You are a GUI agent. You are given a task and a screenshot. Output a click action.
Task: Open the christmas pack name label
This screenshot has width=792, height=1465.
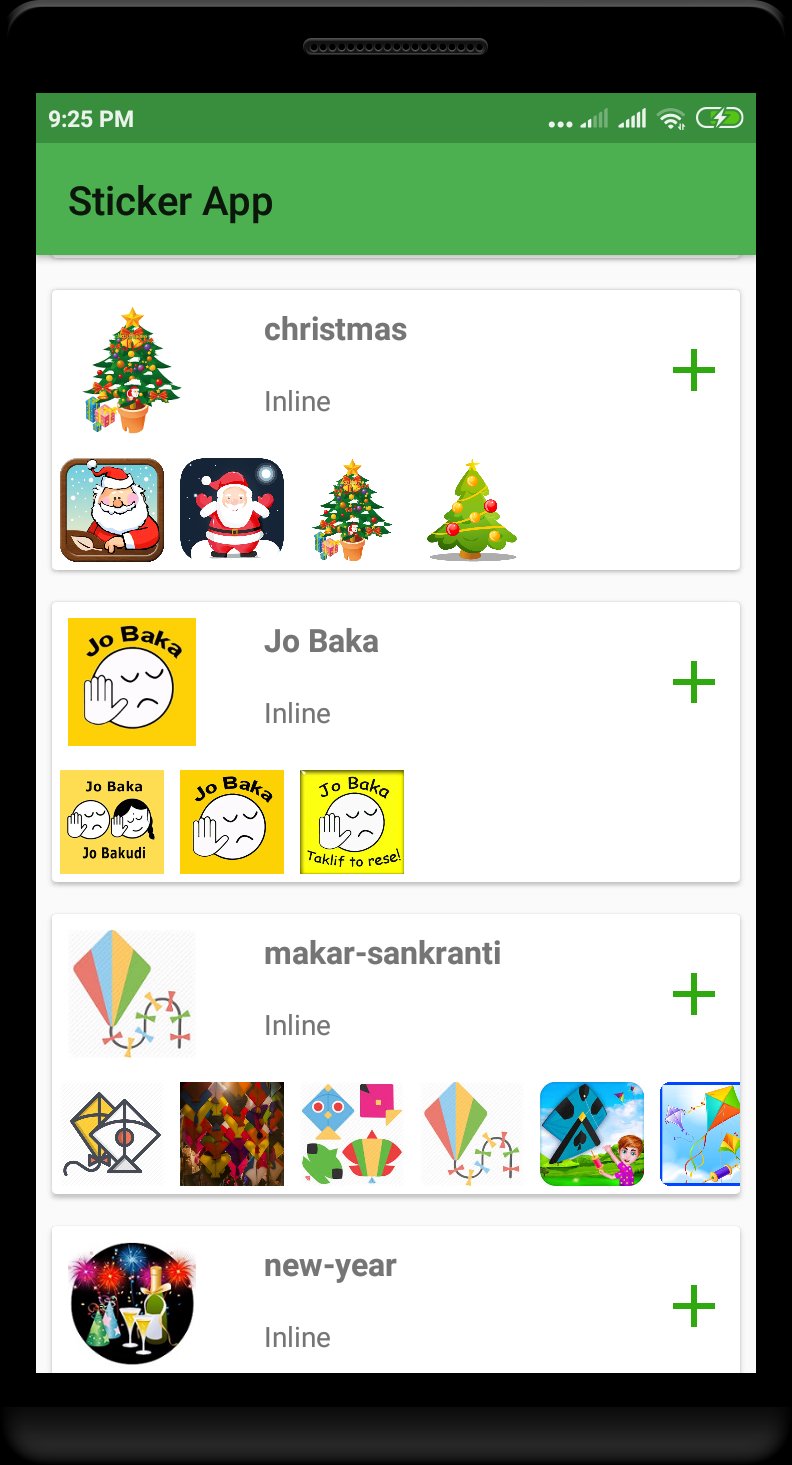[x=335, y=329]
